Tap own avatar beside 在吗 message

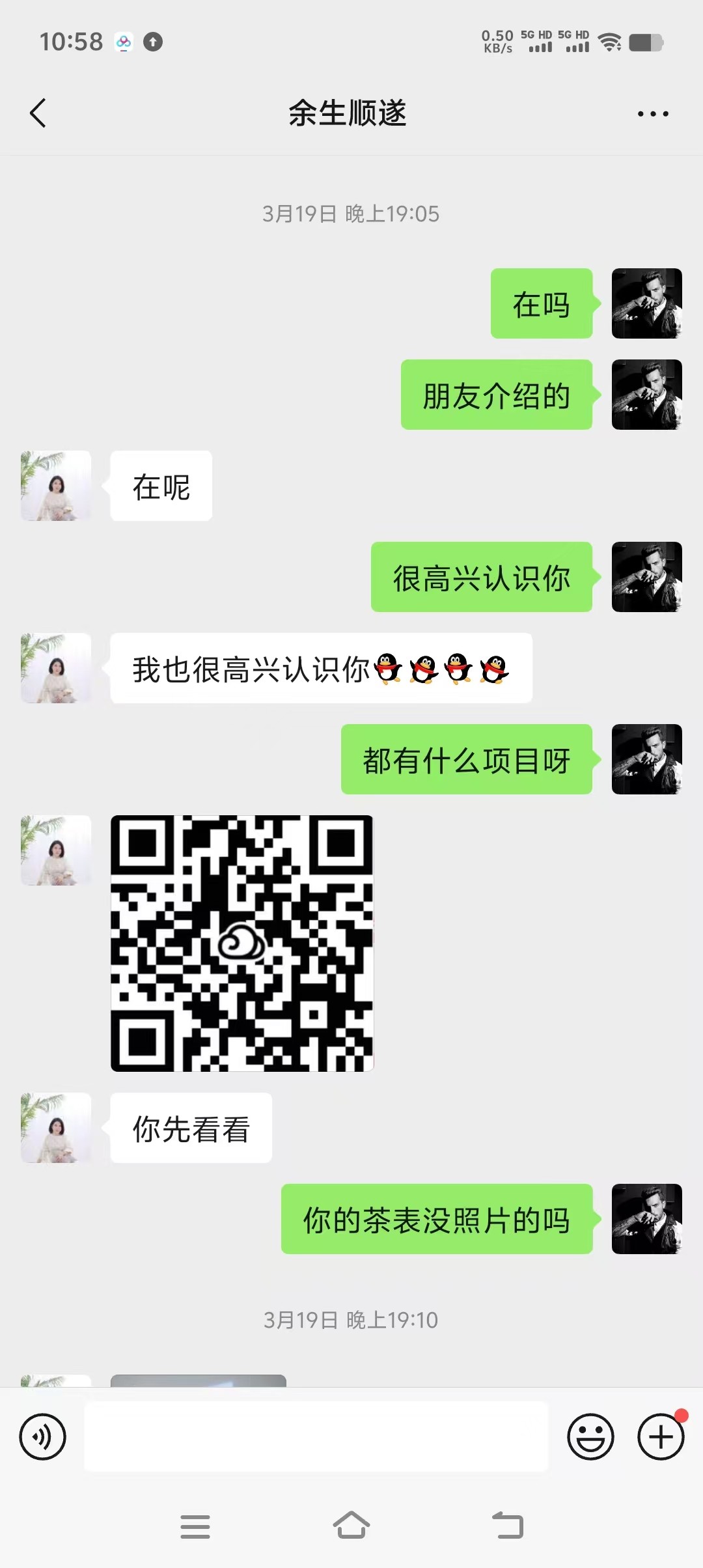(x=647, y=303)
